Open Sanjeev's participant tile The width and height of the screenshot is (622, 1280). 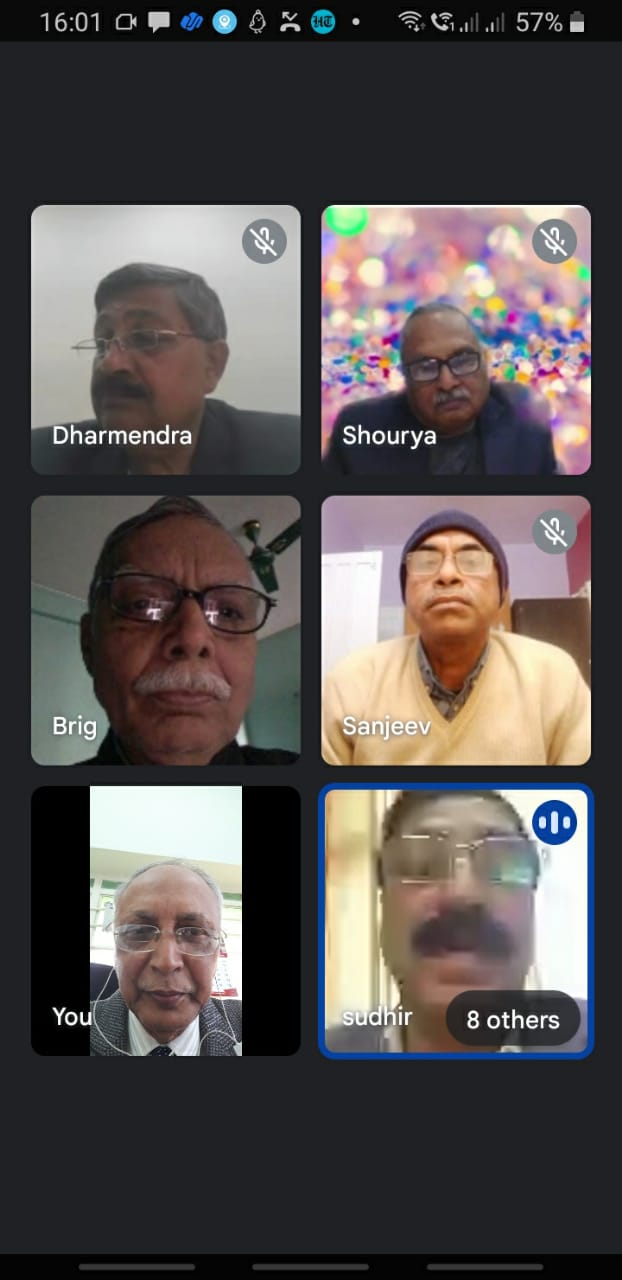coord(456,630)
